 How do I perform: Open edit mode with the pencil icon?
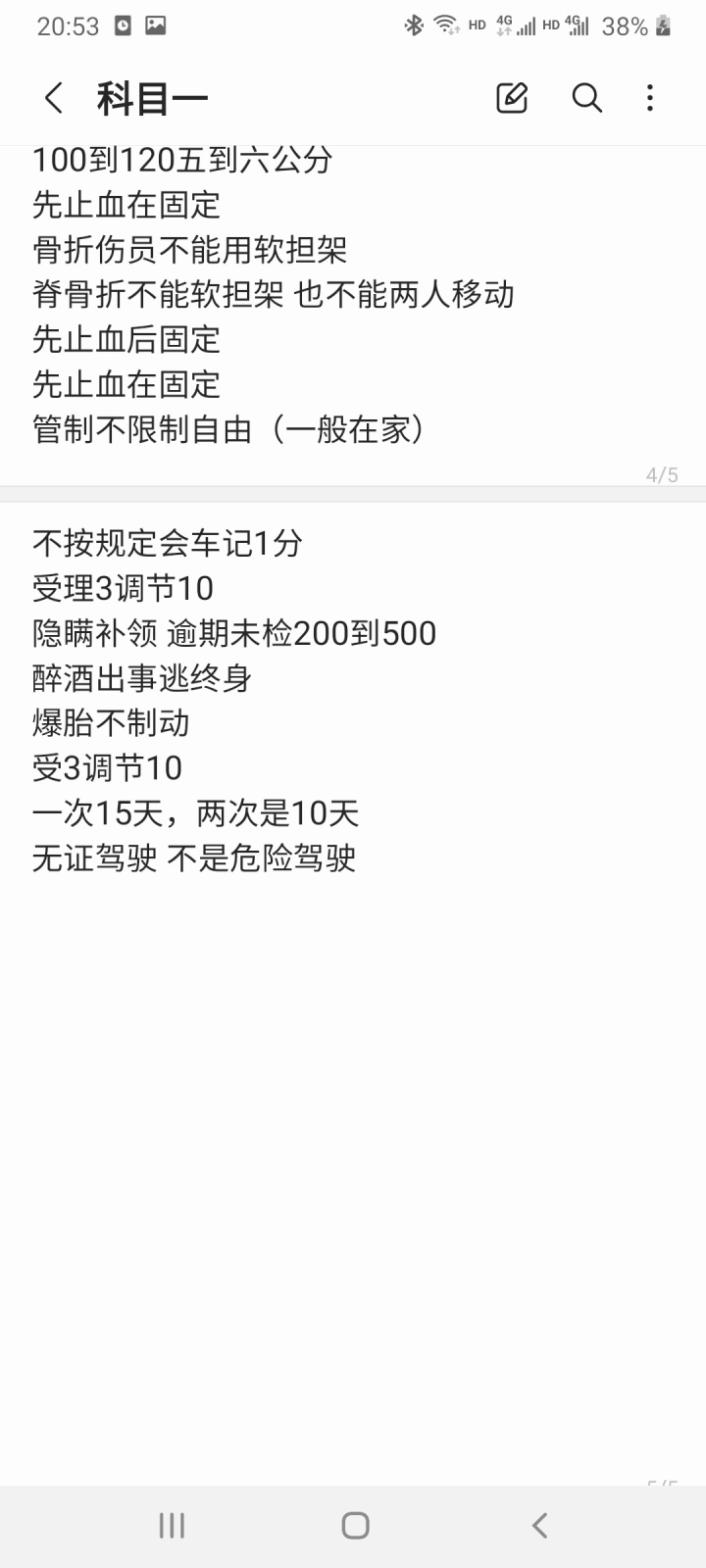tap(512, 98)
